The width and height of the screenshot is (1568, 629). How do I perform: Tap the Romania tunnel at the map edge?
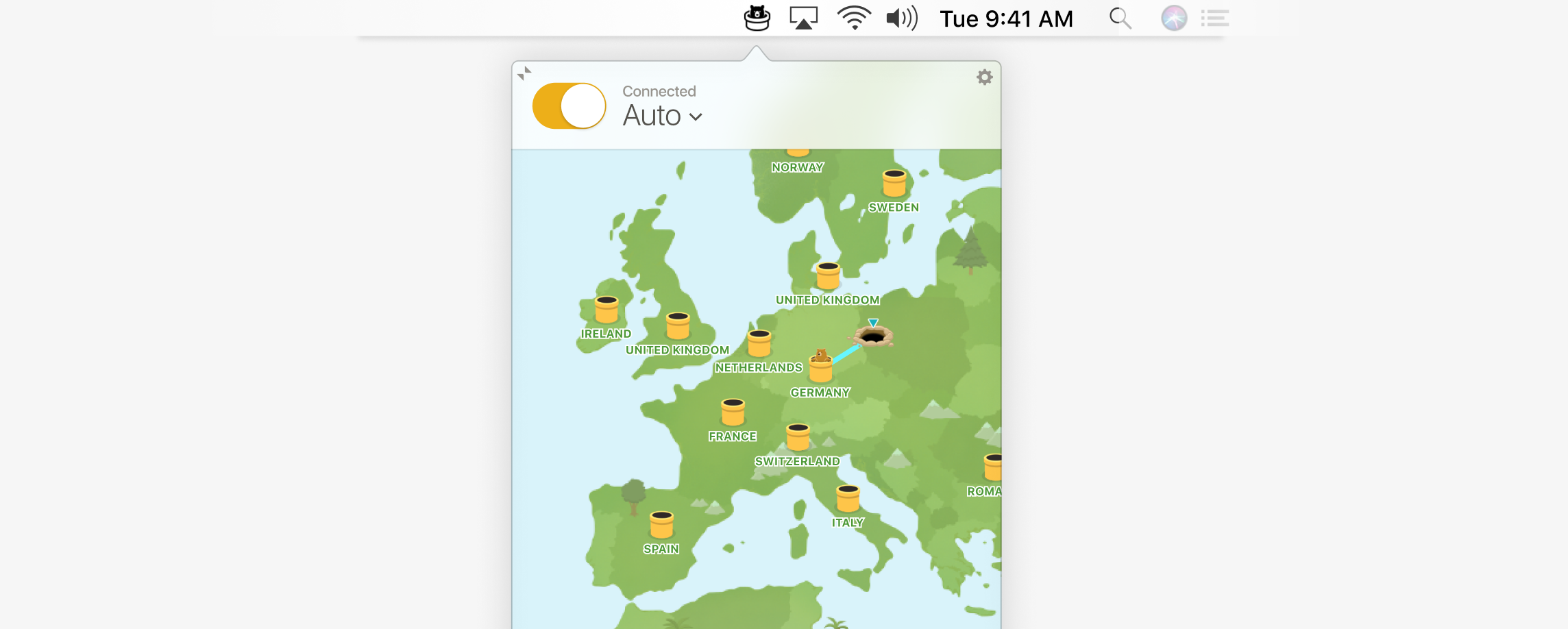pos(992,468)
